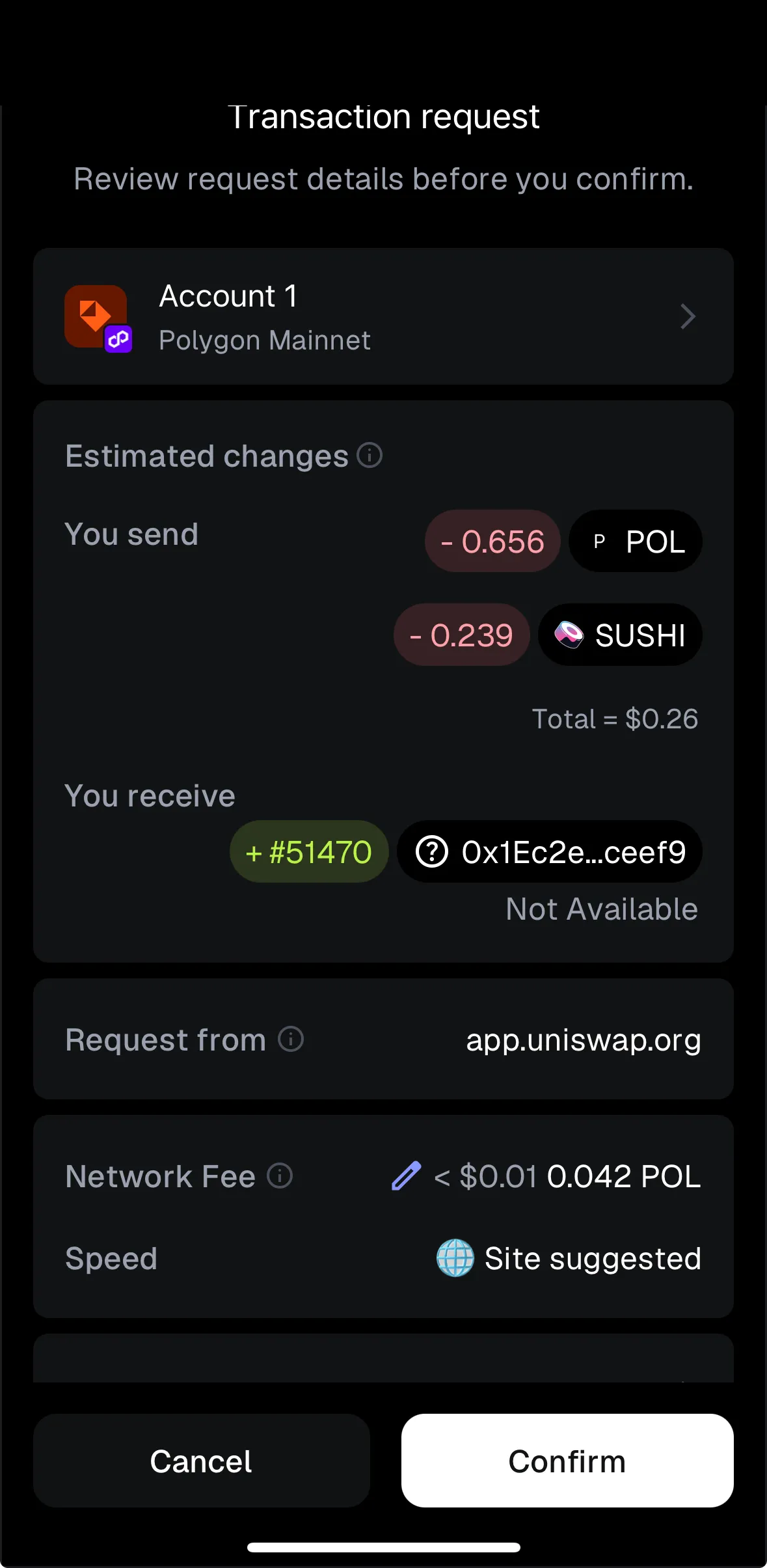
Task: Open the transaction speed selector
Action: 592,1258
